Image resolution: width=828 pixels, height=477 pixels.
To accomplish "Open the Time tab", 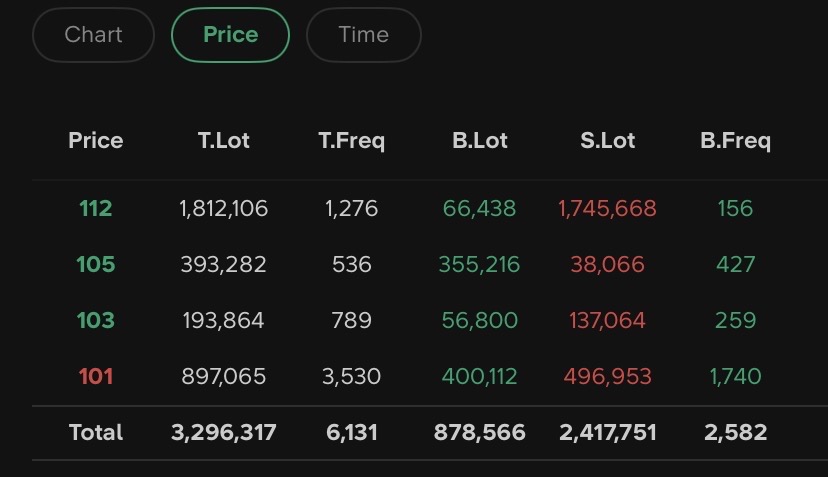I will [x=363, y=35].
